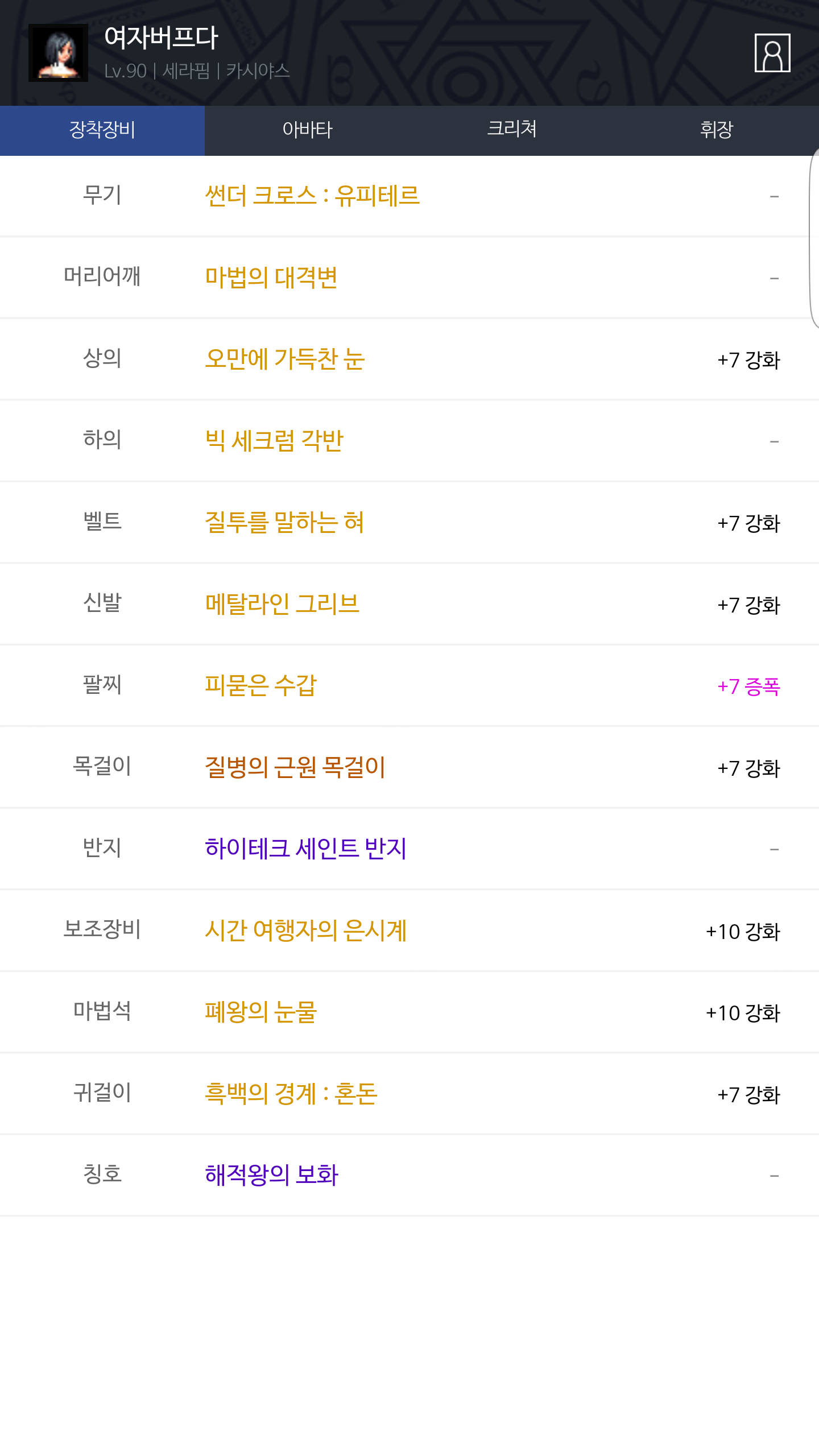The image size is (819, 1456).
Task: Open the character profile icon
Action: [772, 53]
